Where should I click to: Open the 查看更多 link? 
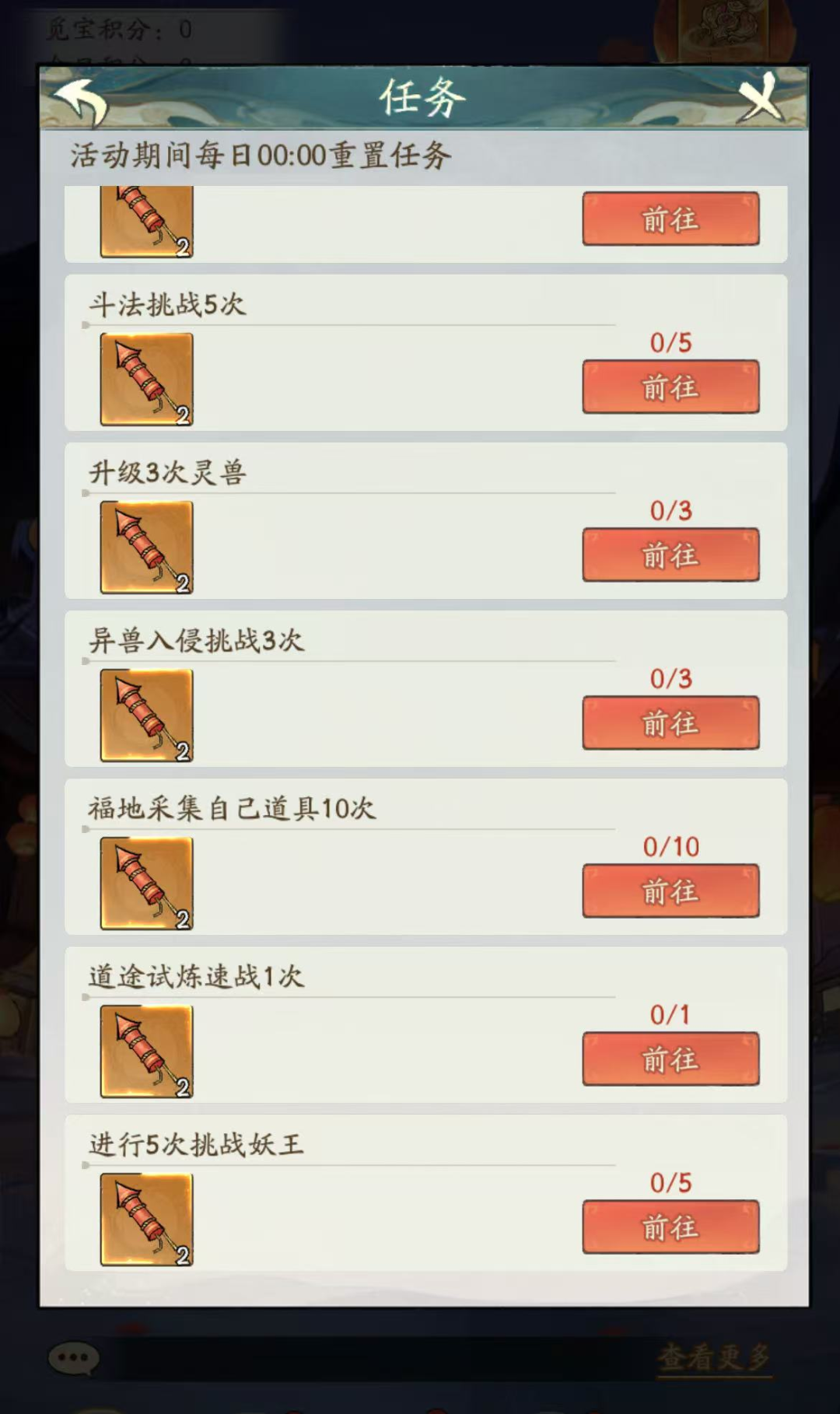pyautogui.click(x=714, y=1358)
